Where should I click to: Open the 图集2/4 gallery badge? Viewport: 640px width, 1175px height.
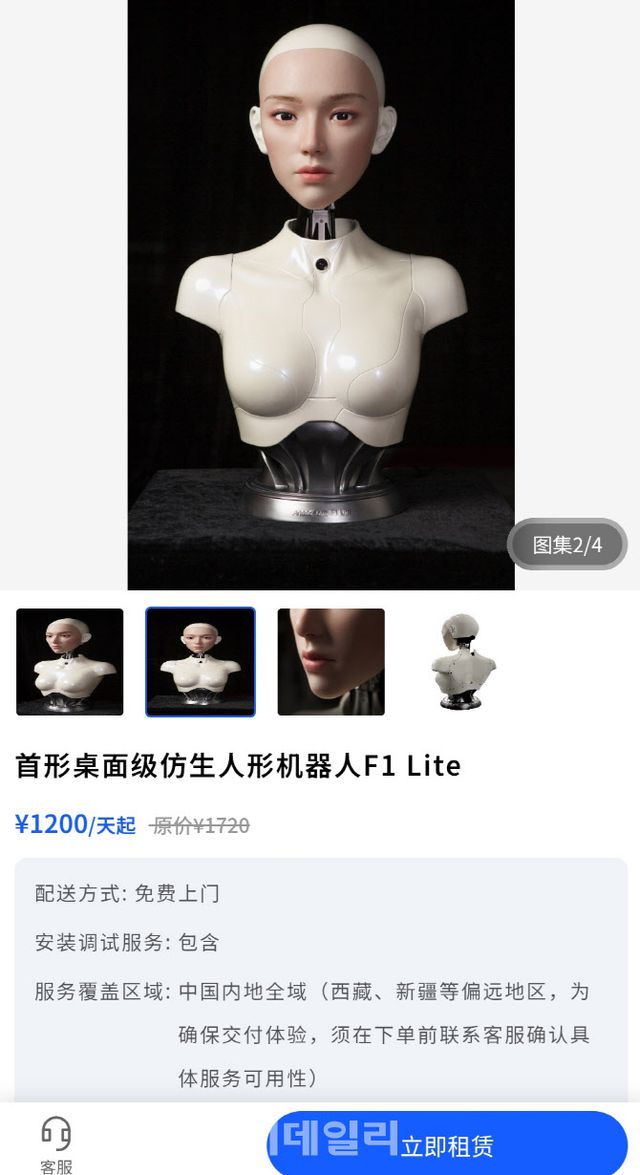tap(567, 545)
